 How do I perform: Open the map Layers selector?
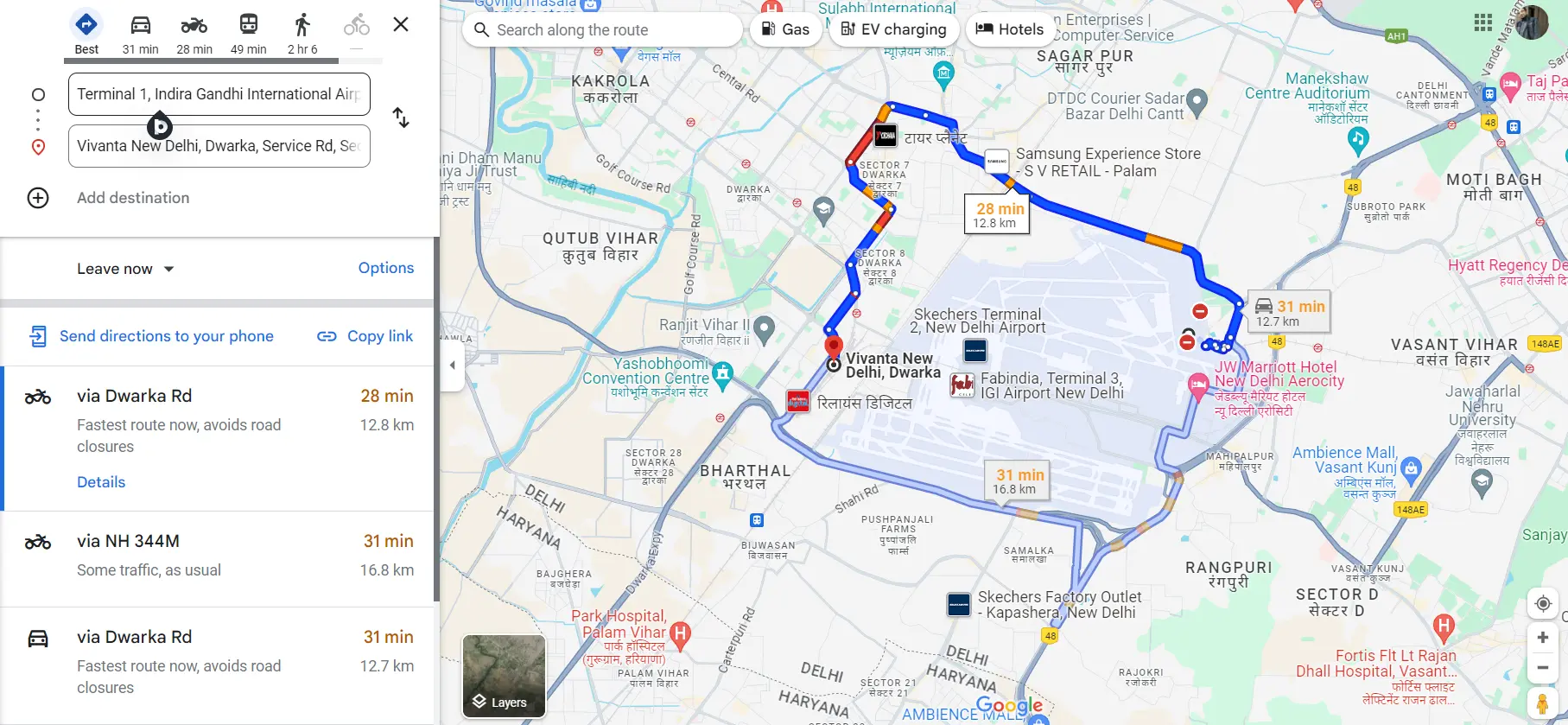pos(504,677)
